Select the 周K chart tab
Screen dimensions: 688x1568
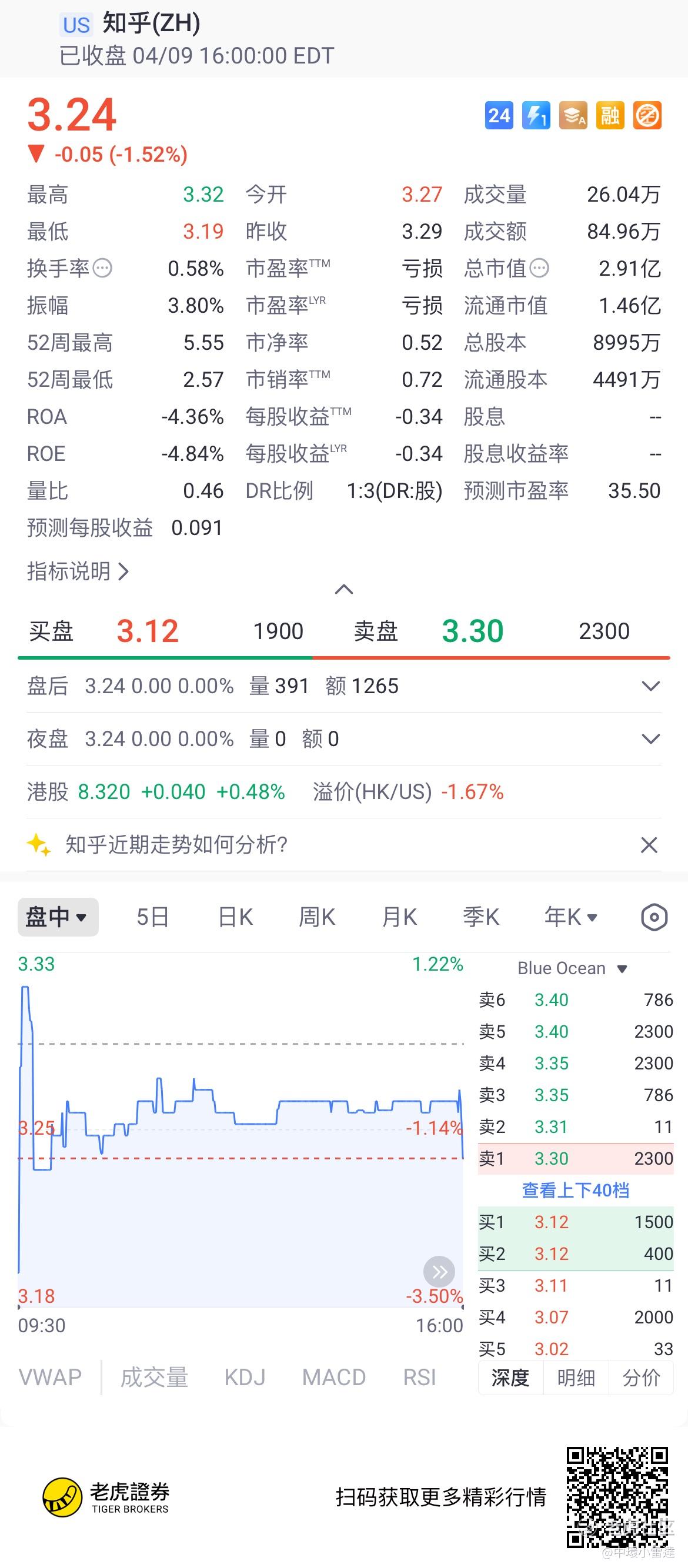point(316,917)
